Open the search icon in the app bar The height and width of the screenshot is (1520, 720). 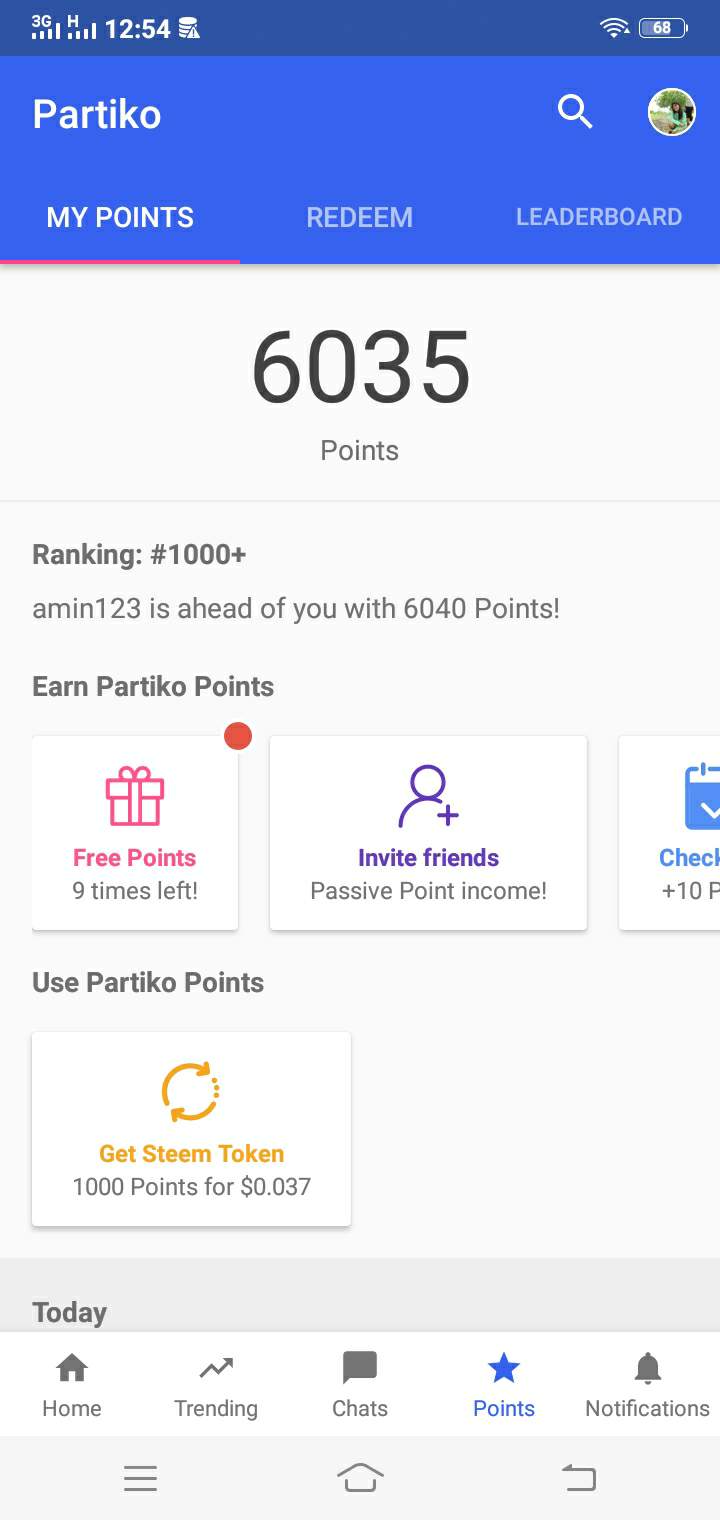point(575,112)
